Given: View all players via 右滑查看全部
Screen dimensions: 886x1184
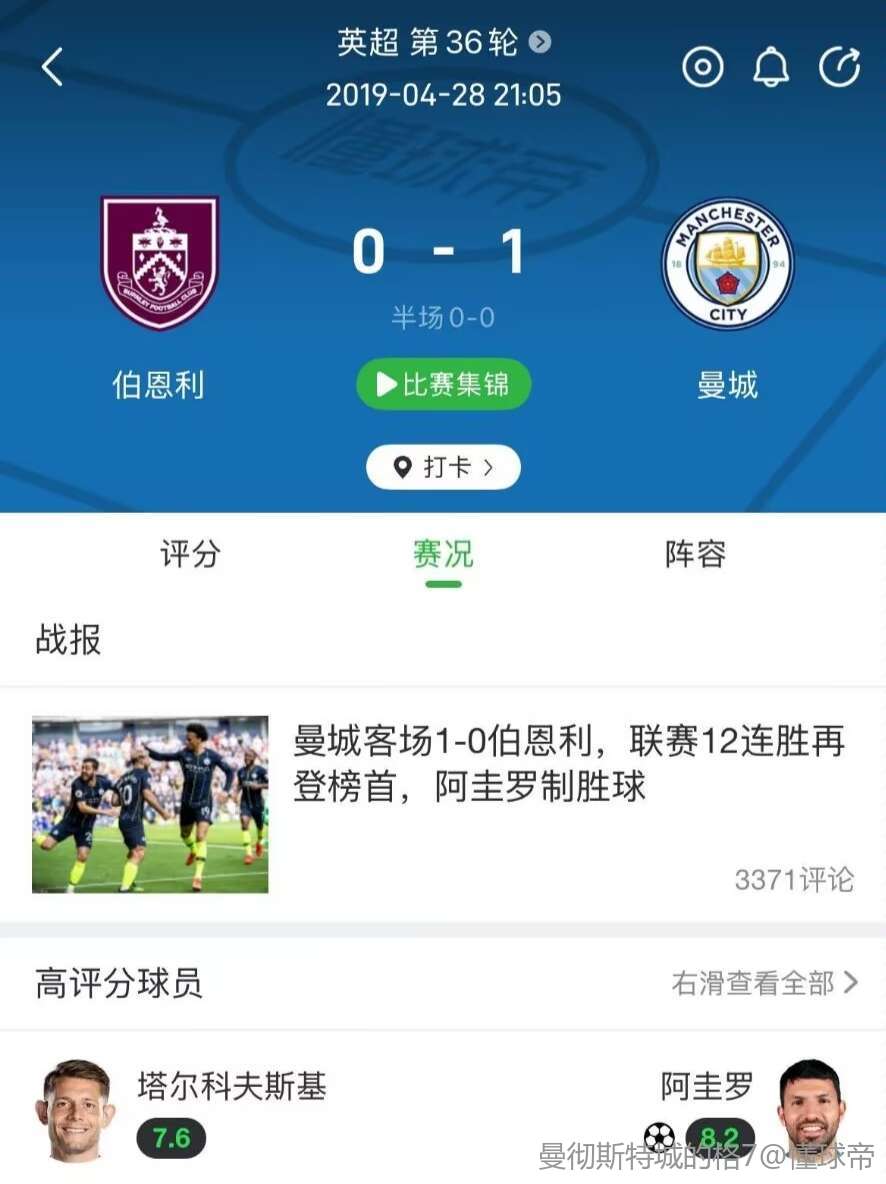Looking at the screenshot, I should pyautogui.click(x=765, y=983).
